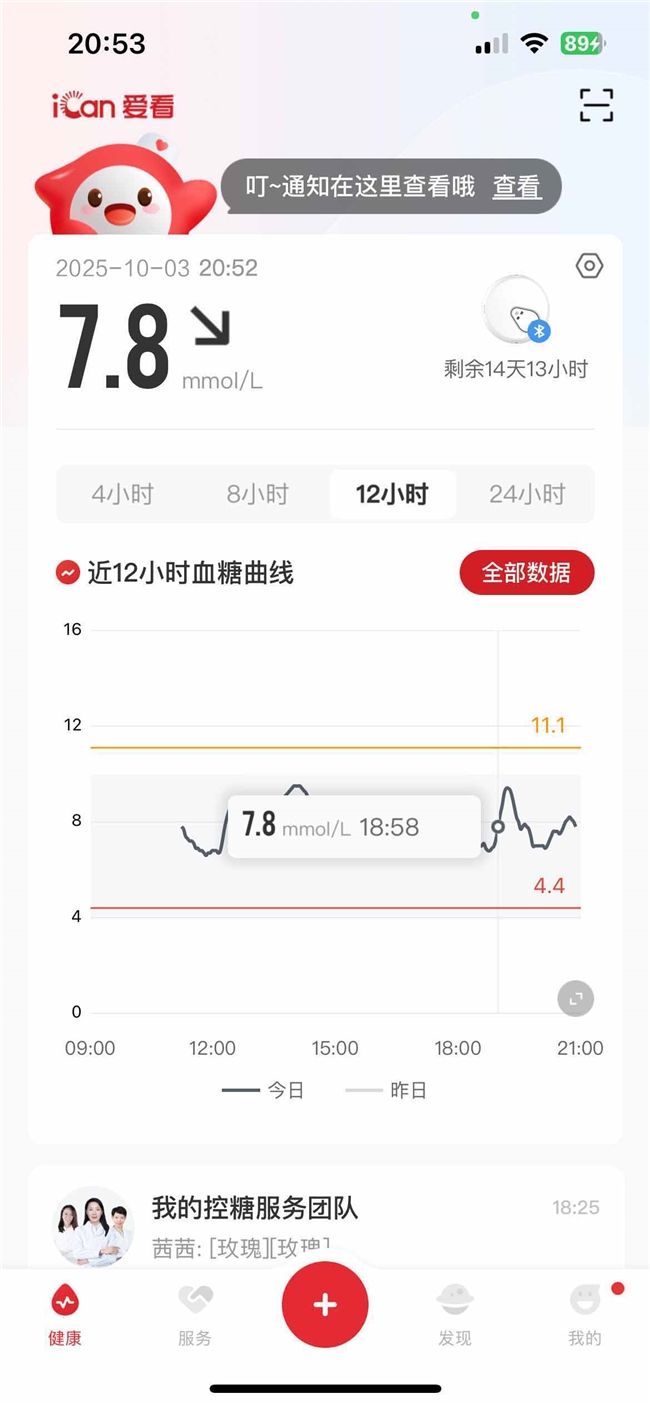Expand the glucose chart to fullscreen

(576, 998)
